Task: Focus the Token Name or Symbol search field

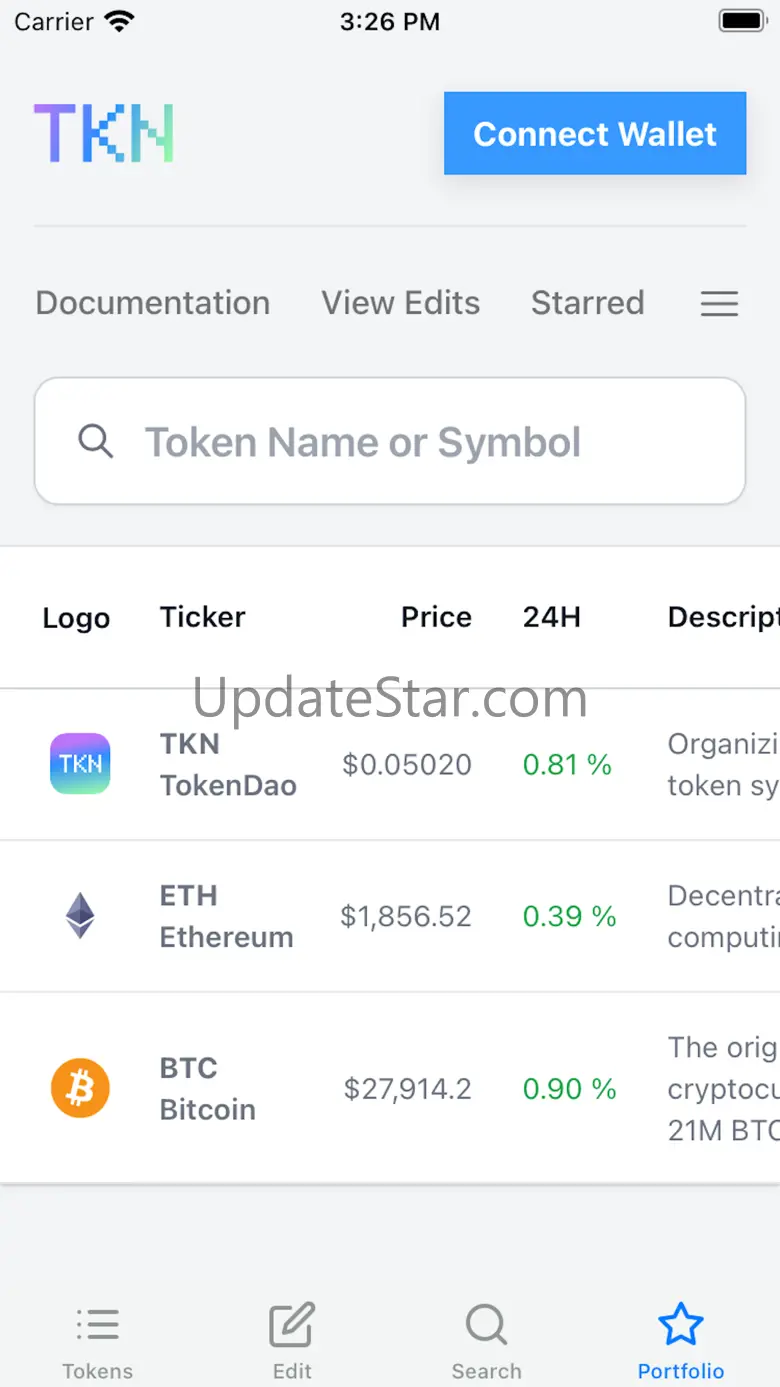Action: (390, 441)
